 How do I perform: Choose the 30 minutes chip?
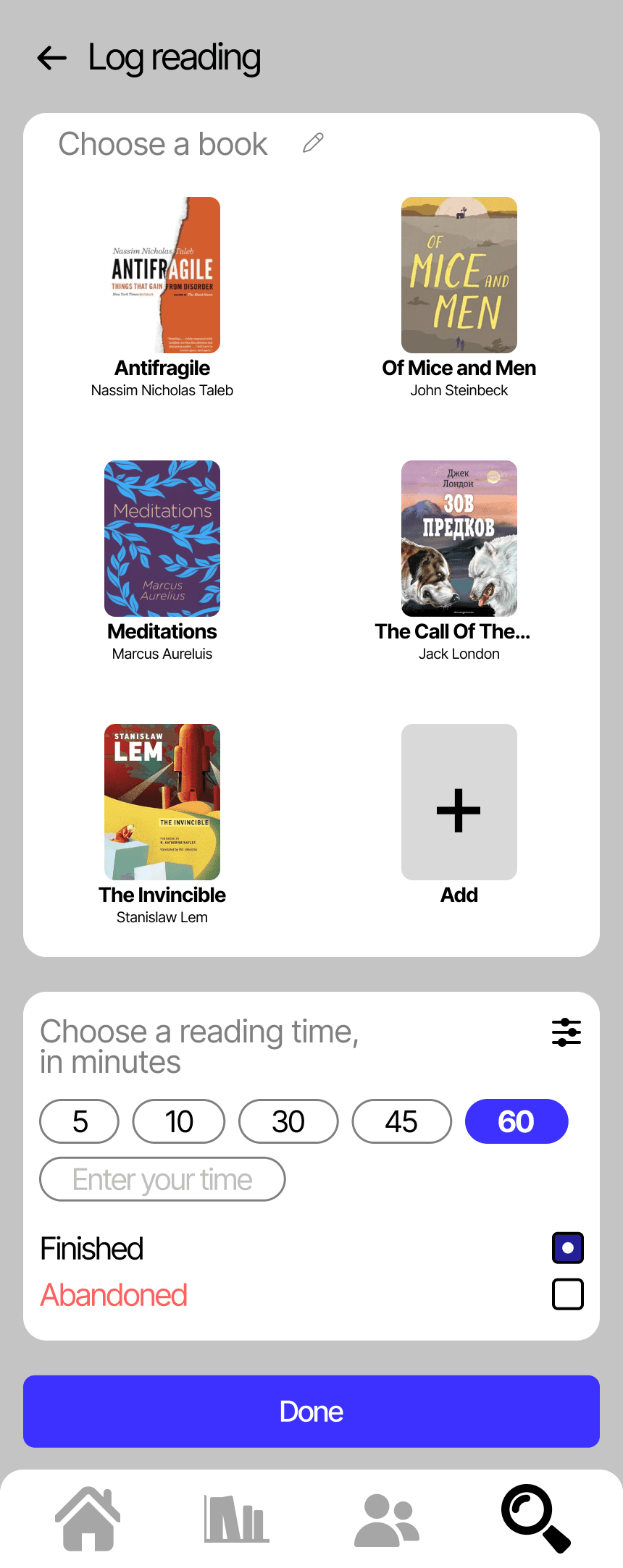point(288,1121)
